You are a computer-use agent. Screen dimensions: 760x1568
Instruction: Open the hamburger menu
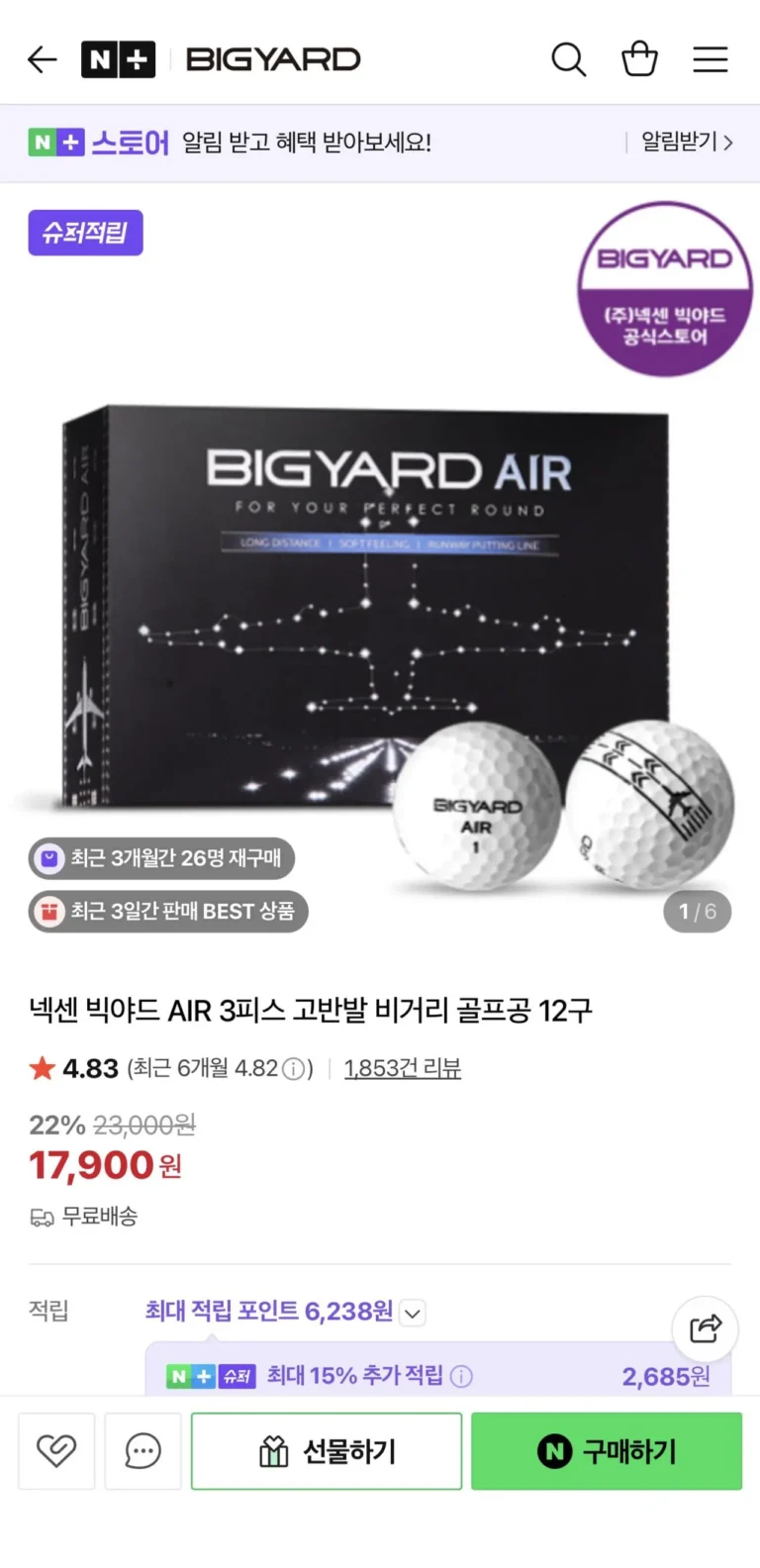pyautogui.click(x=710, y=59)
